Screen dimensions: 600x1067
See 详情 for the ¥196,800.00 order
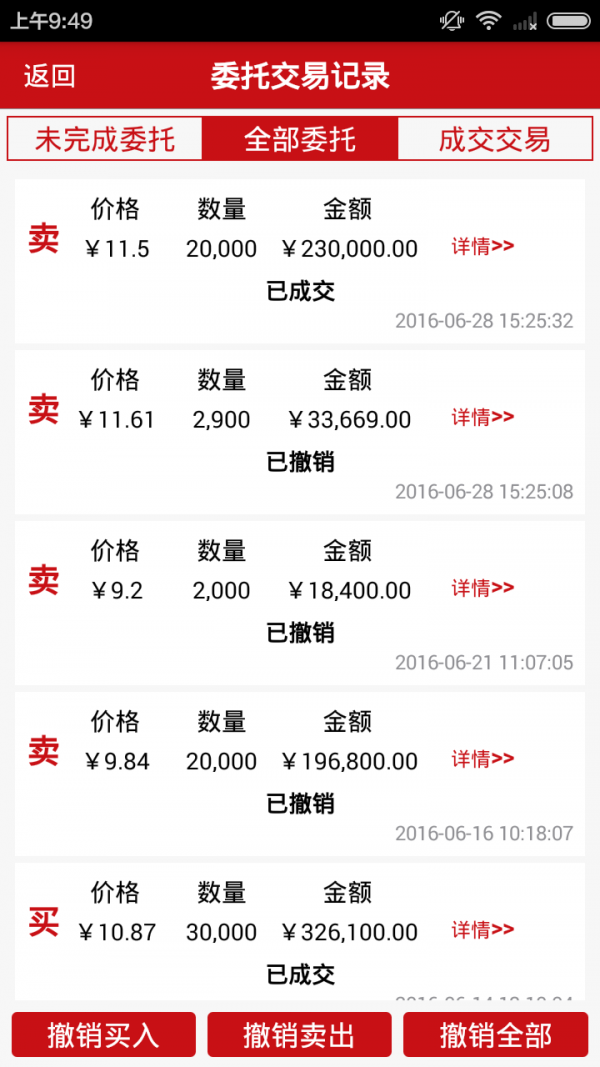tap(482, 759)
